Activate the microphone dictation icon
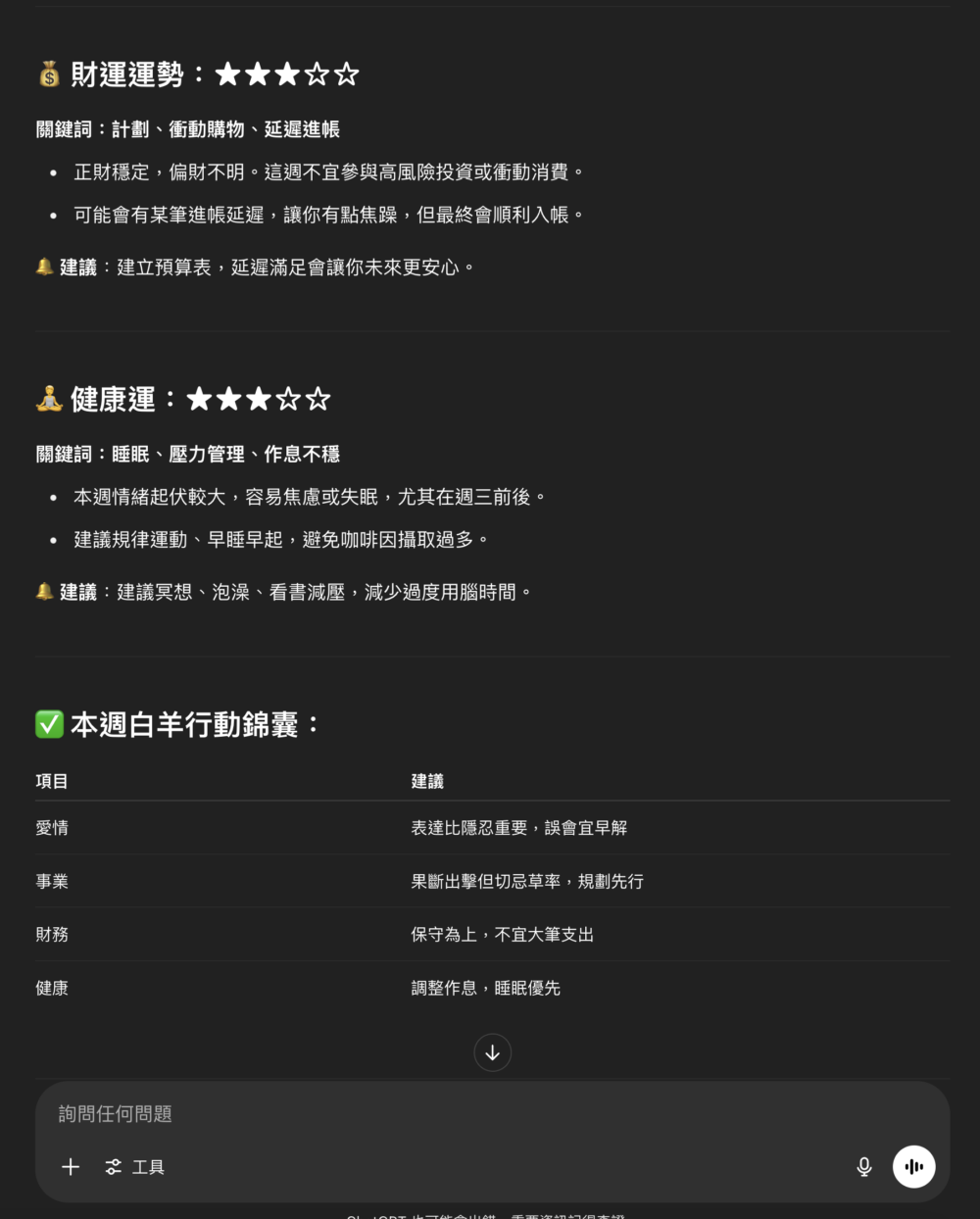This screenshot has width=980, height=1219. click(863, 1166)
